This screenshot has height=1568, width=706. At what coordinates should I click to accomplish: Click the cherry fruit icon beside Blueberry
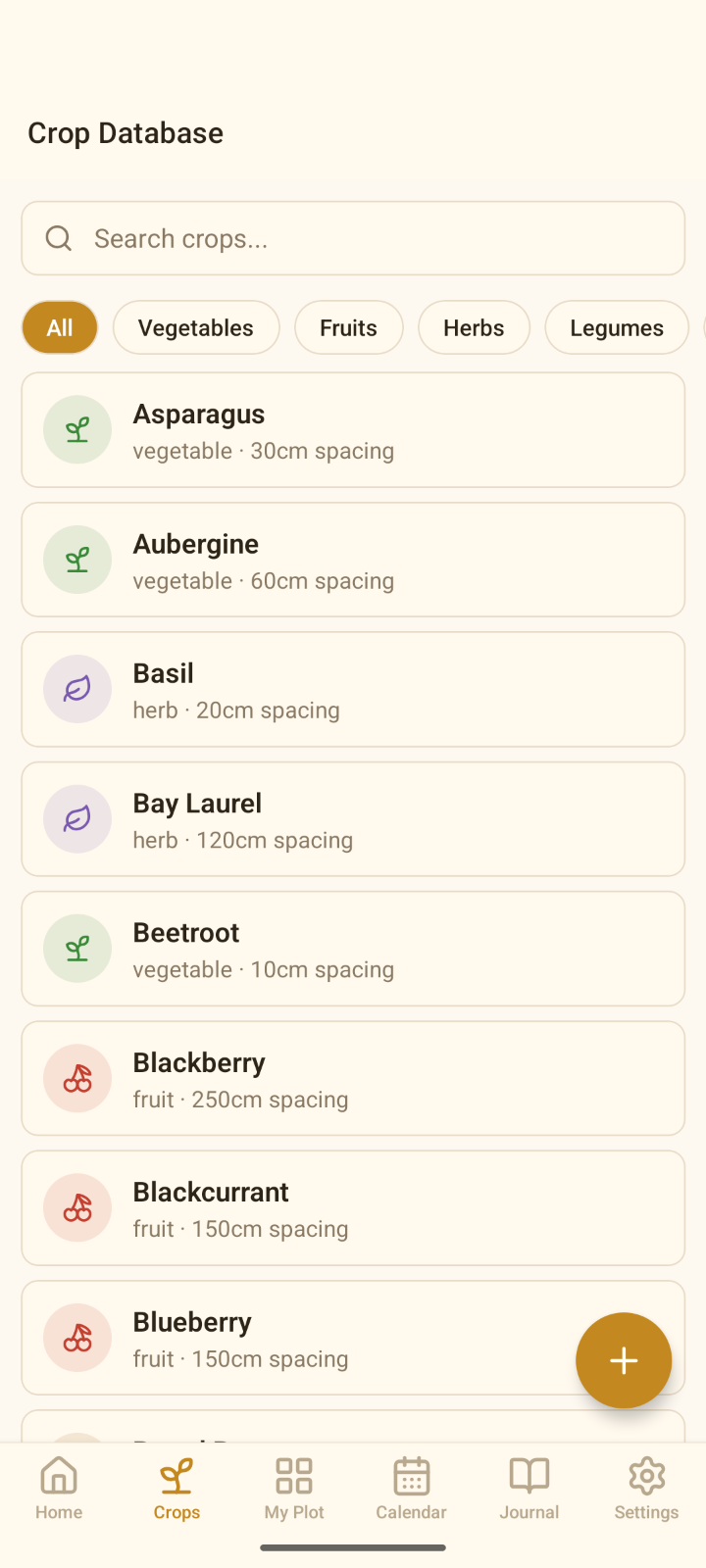point(77,1337)
